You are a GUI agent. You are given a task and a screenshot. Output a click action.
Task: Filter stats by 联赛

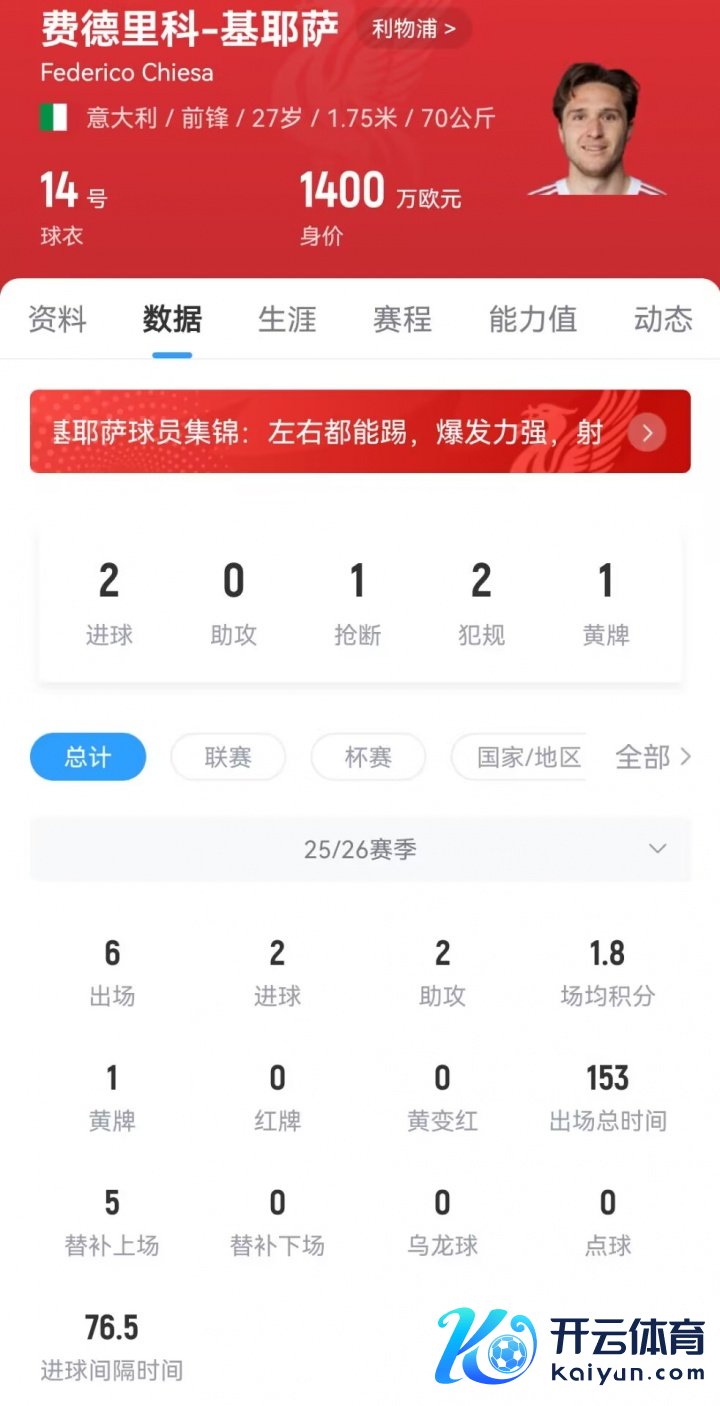click(228, 757)
